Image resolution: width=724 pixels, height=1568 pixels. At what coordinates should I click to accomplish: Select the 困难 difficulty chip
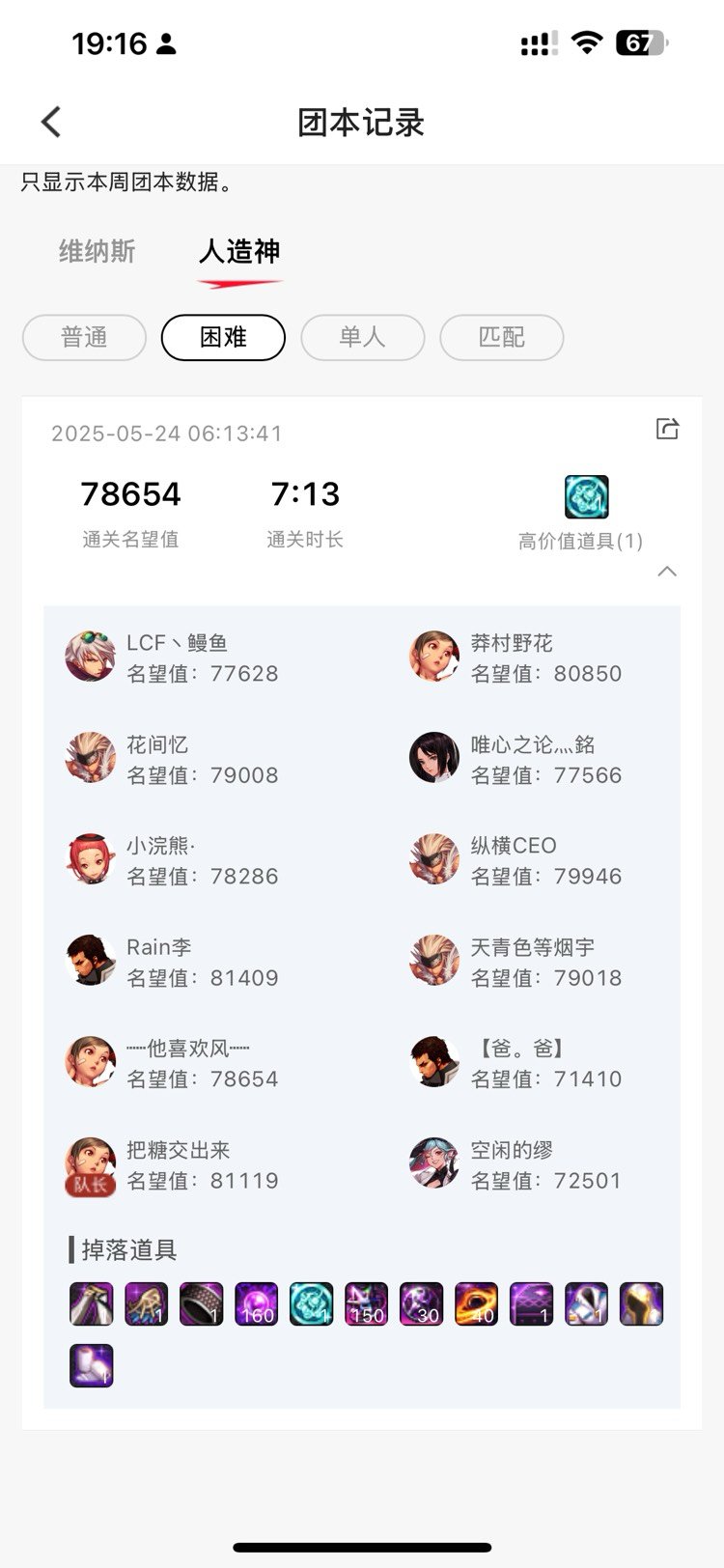[x=223, y=337]
